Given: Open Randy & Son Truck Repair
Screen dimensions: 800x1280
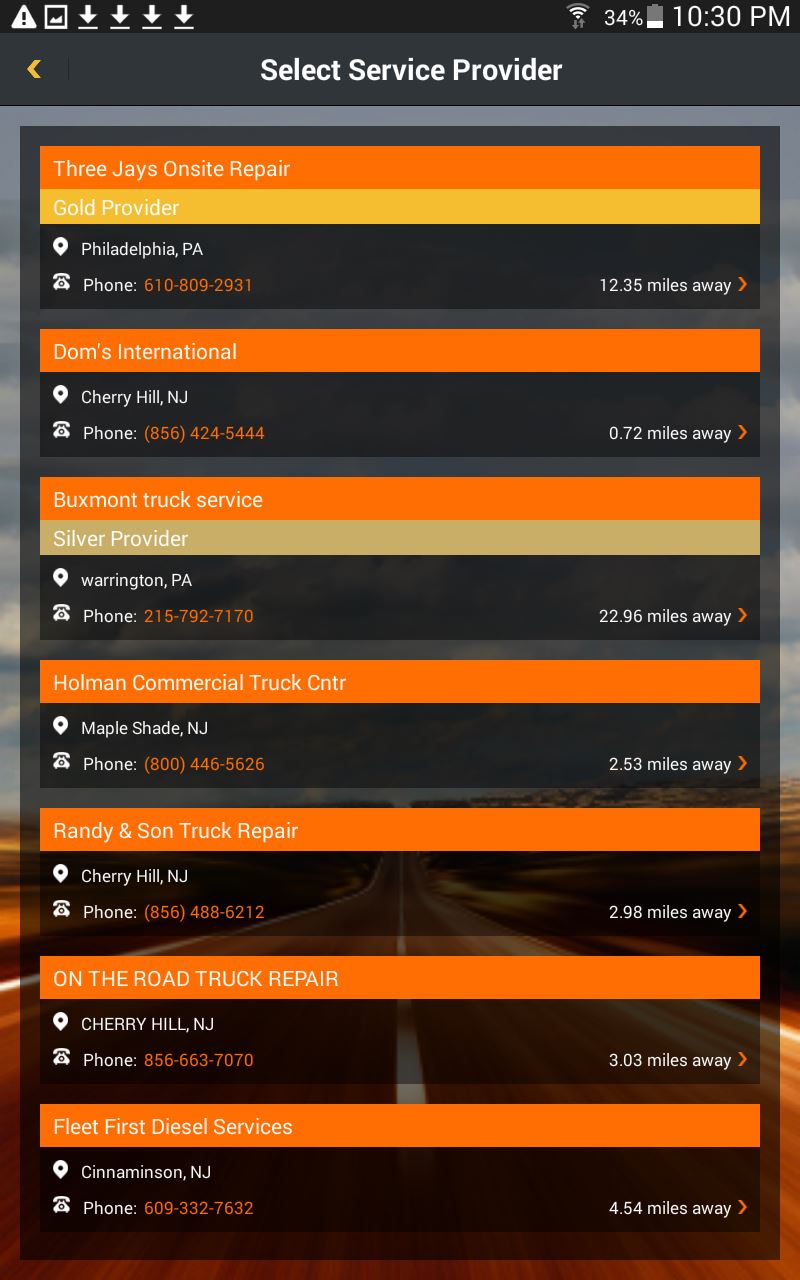Looking at the screenshot, I should click(x=400, y=872).
